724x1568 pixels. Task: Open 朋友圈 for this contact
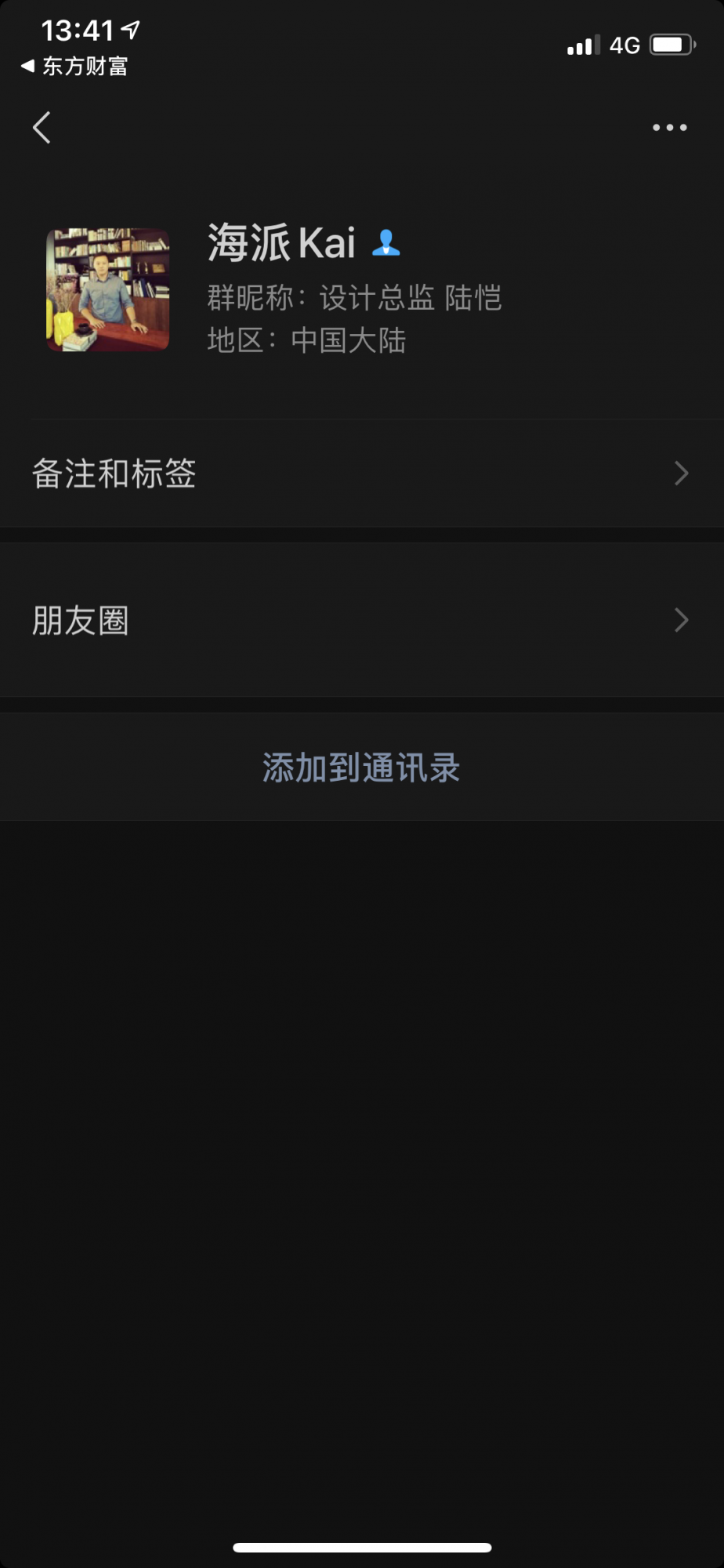(x=360, y=621)
